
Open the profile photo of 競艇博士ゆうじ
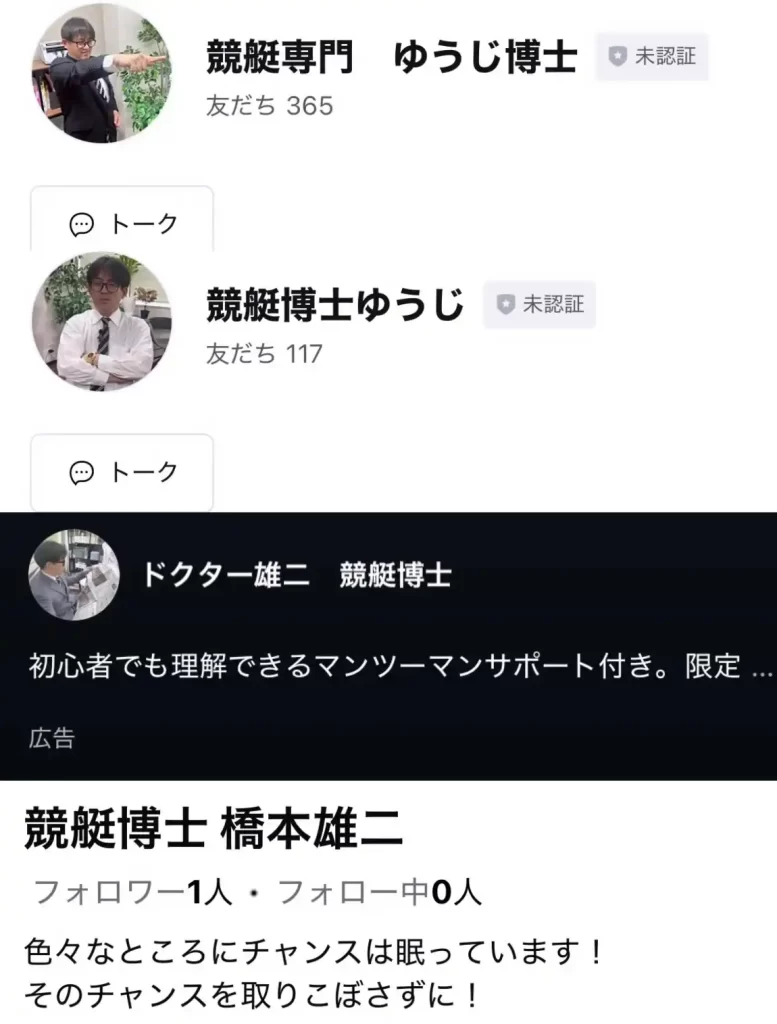point(100,322)
